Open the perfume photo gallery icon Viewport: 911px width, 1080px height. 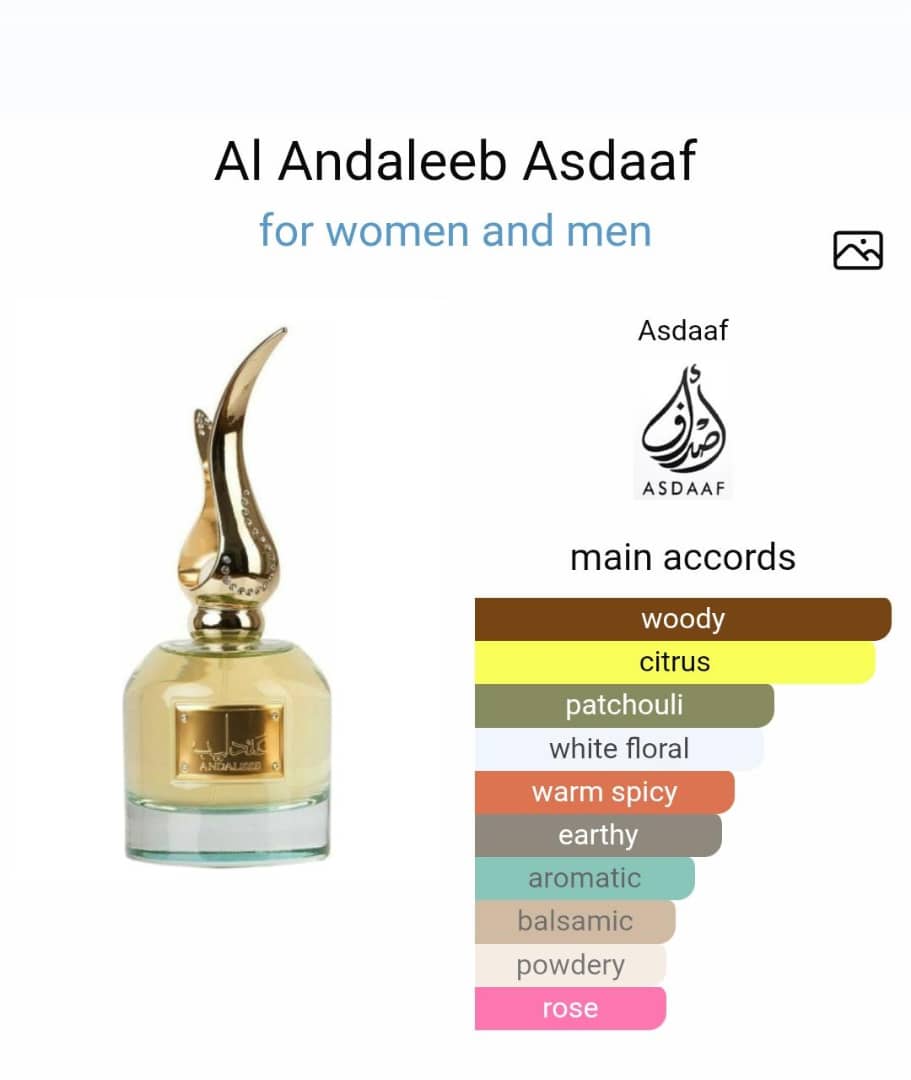[857, 250]
